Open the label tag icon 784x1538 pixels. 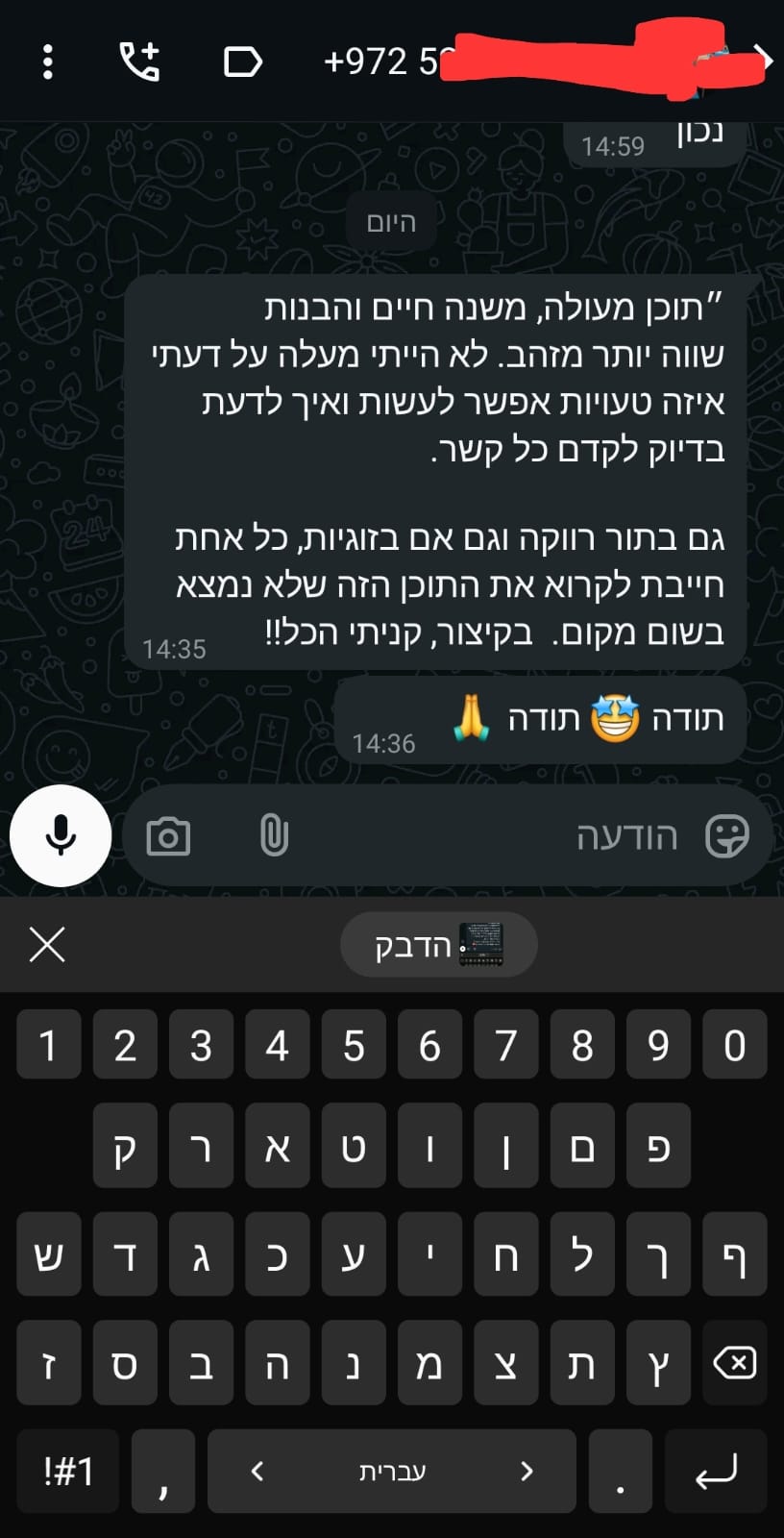(242, 62)
